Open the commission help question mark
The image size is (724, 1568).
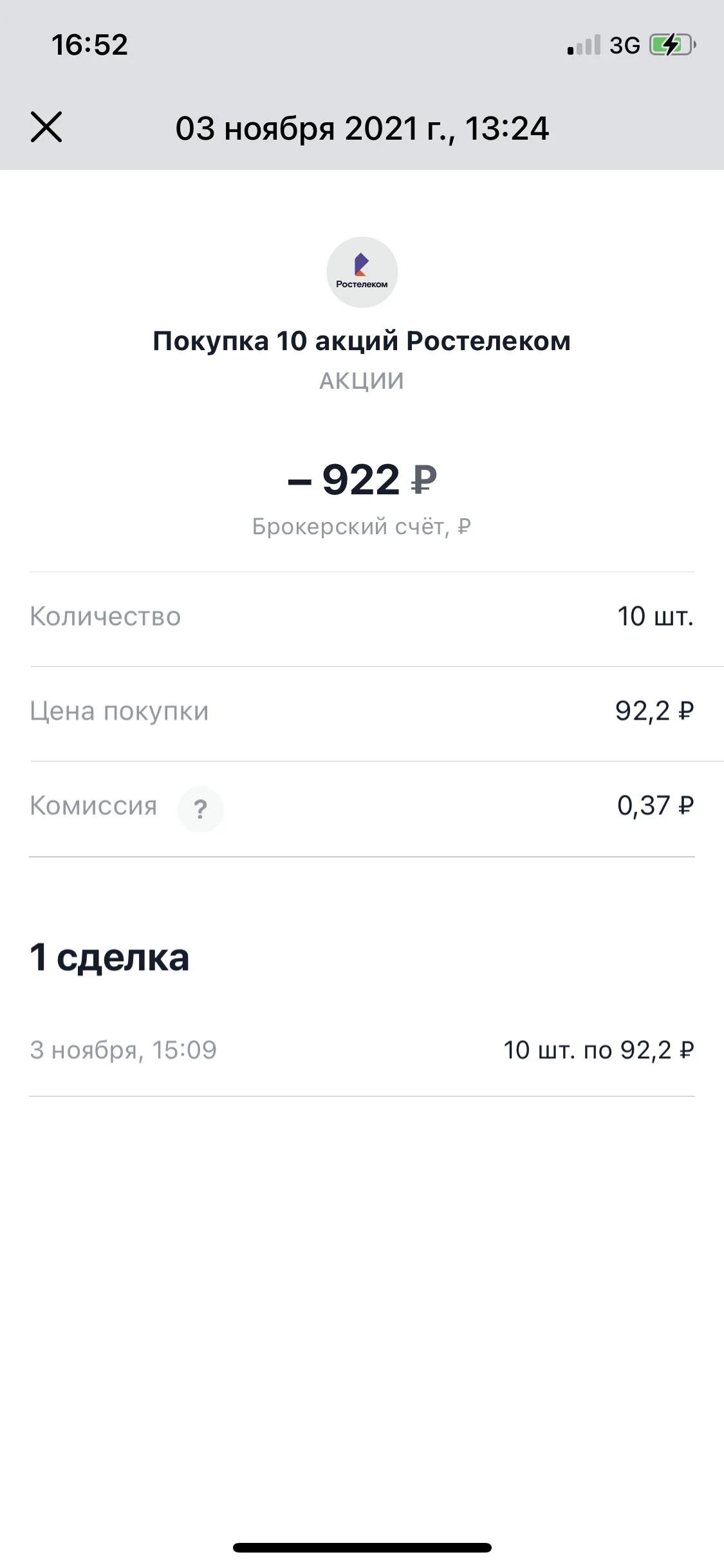click(x=201, y=808)
